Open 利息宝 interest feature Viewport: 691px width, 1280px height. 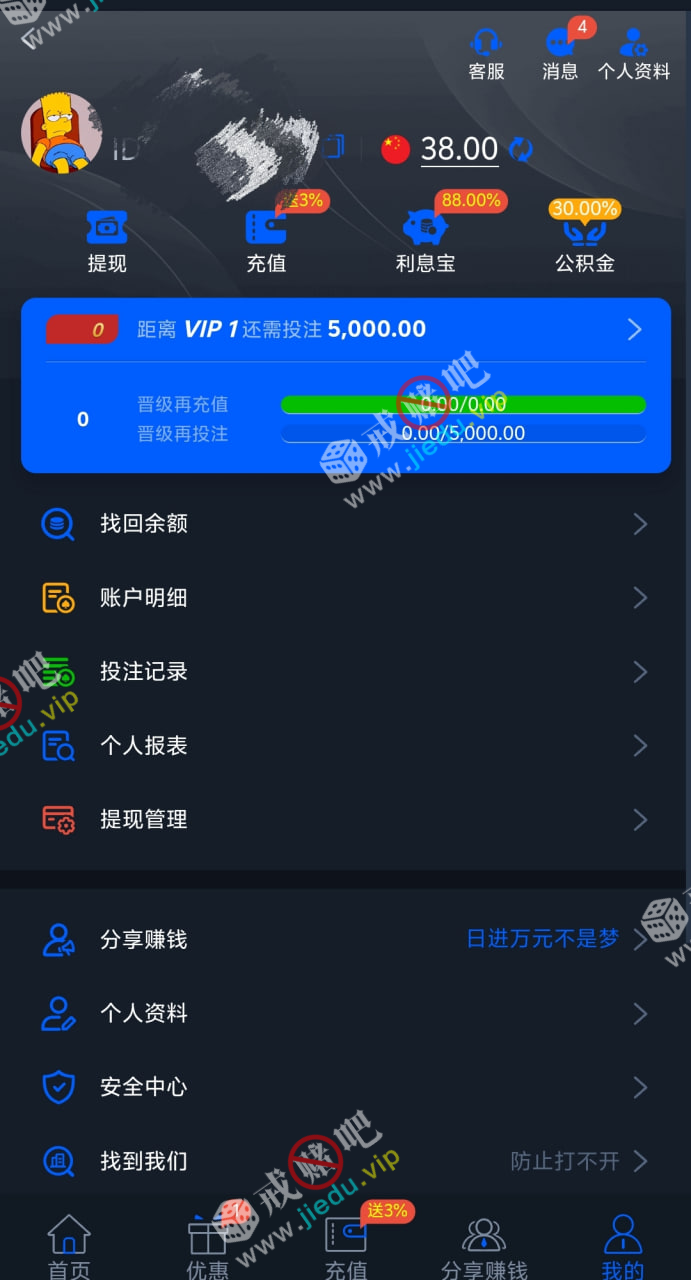tap(425, 241)
